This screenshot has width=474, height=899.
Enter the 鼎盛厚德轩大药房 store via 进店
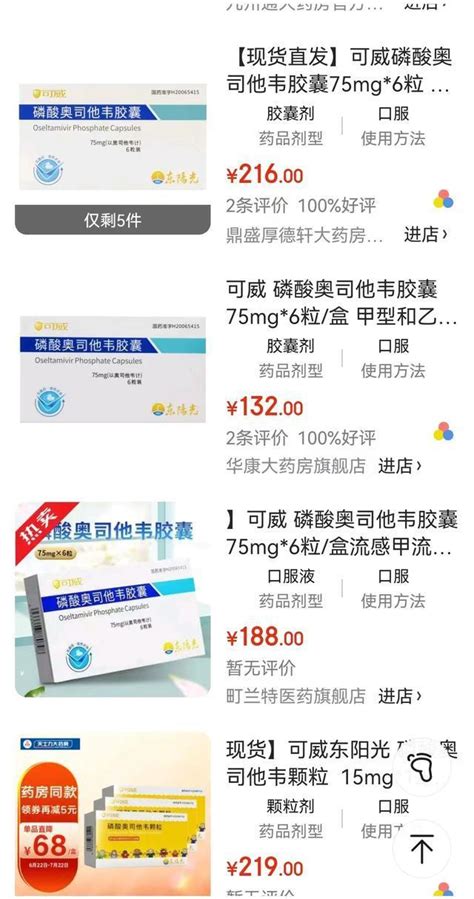pyautogui.click(x=425, y=234)
